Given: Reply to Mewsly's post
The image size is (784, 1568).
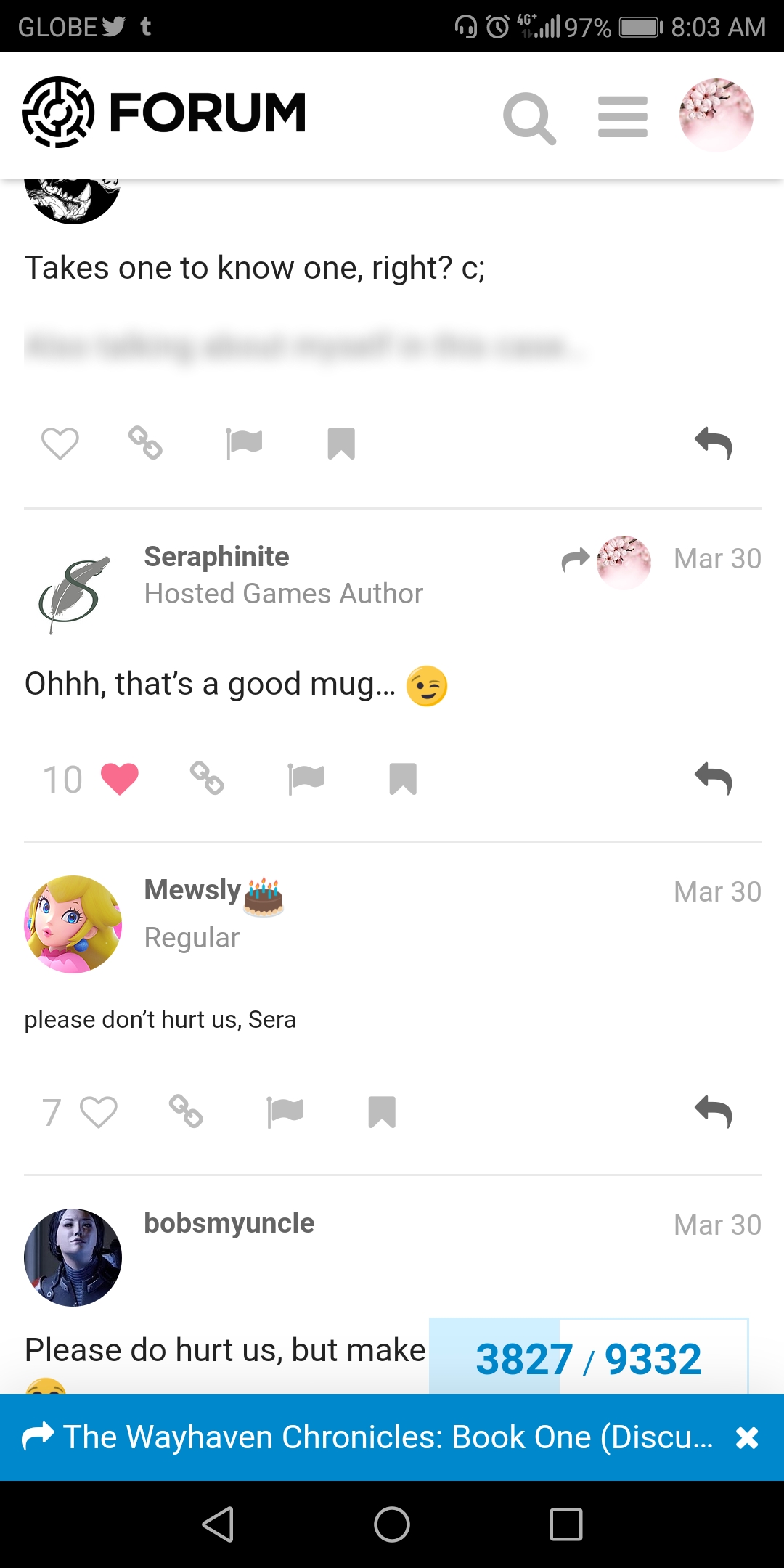Looking at the screenshot, I should (x=713, y=1112).
